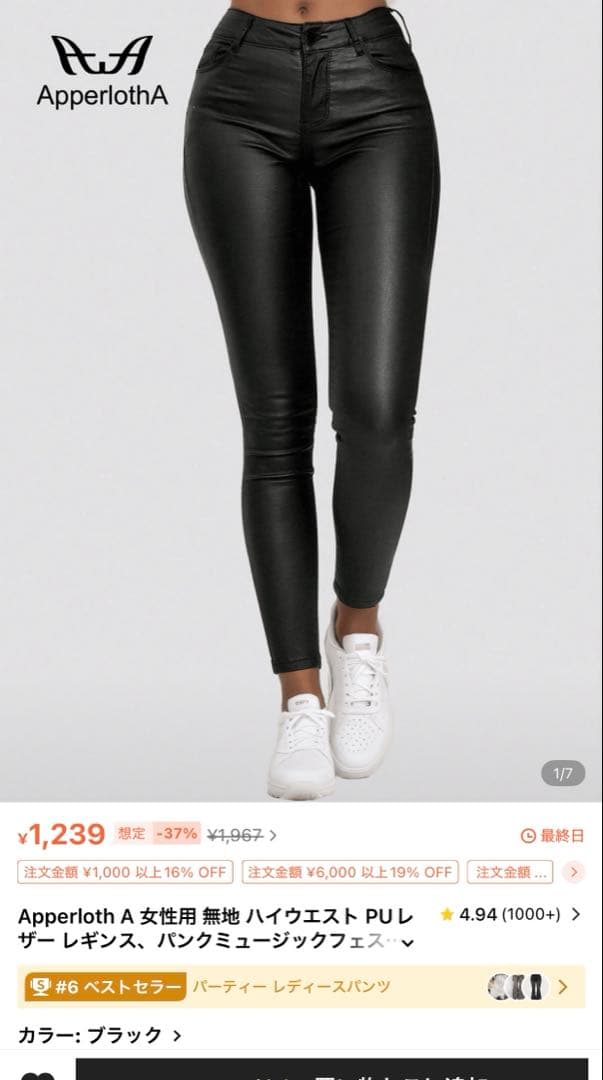Open the black leggings product image
This screenshot has height=1080, width=603.
click(x=301, y=399)
